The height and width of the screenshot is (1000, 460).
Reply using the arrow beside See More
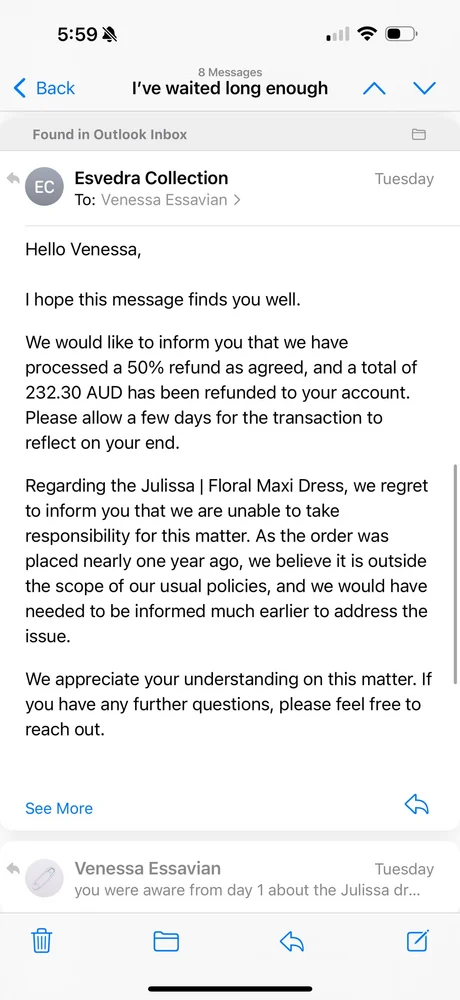pyautogui.click(x=417, y=805)
